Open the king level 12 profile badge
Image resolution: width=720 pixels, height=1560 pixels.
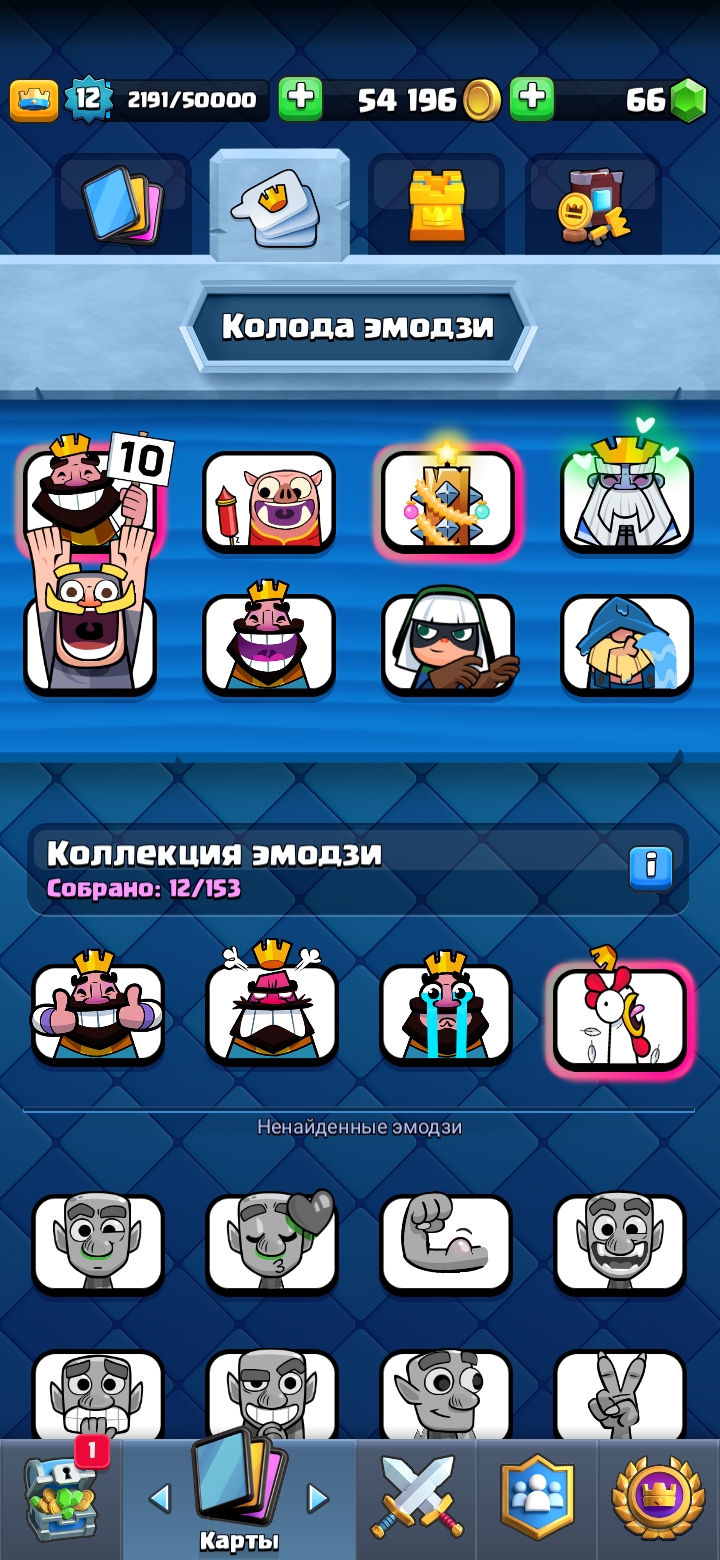click(87, 100)
